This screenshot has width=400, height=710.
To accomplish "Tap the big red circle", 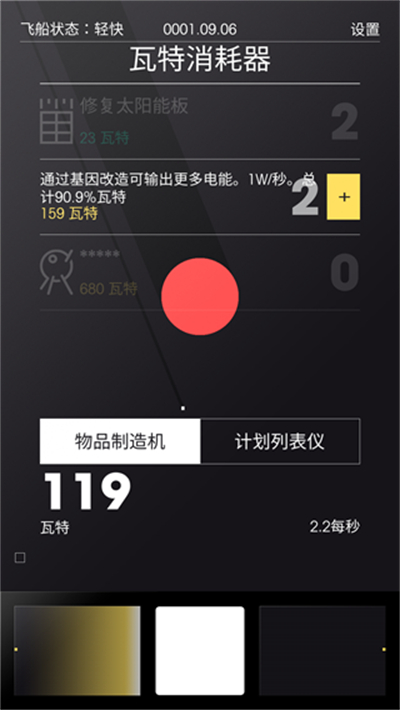I will [200, 297].
